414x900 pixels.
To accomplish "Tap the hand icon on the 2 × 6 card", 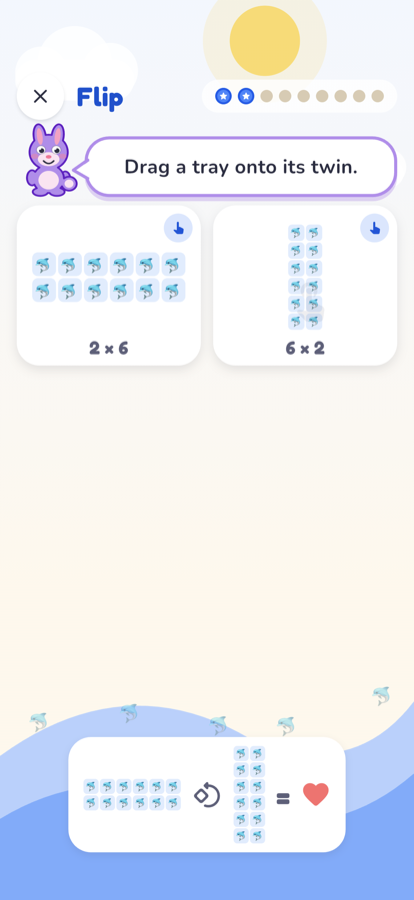I will (x=178, y=228).
